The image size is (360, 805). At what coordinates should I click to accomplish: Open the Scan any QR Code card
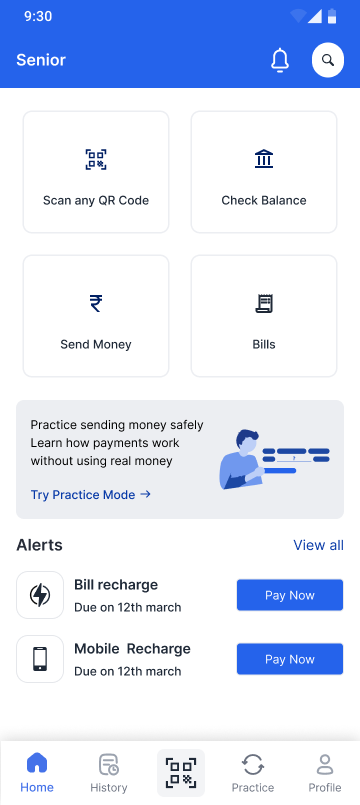[x=96, y=172]
